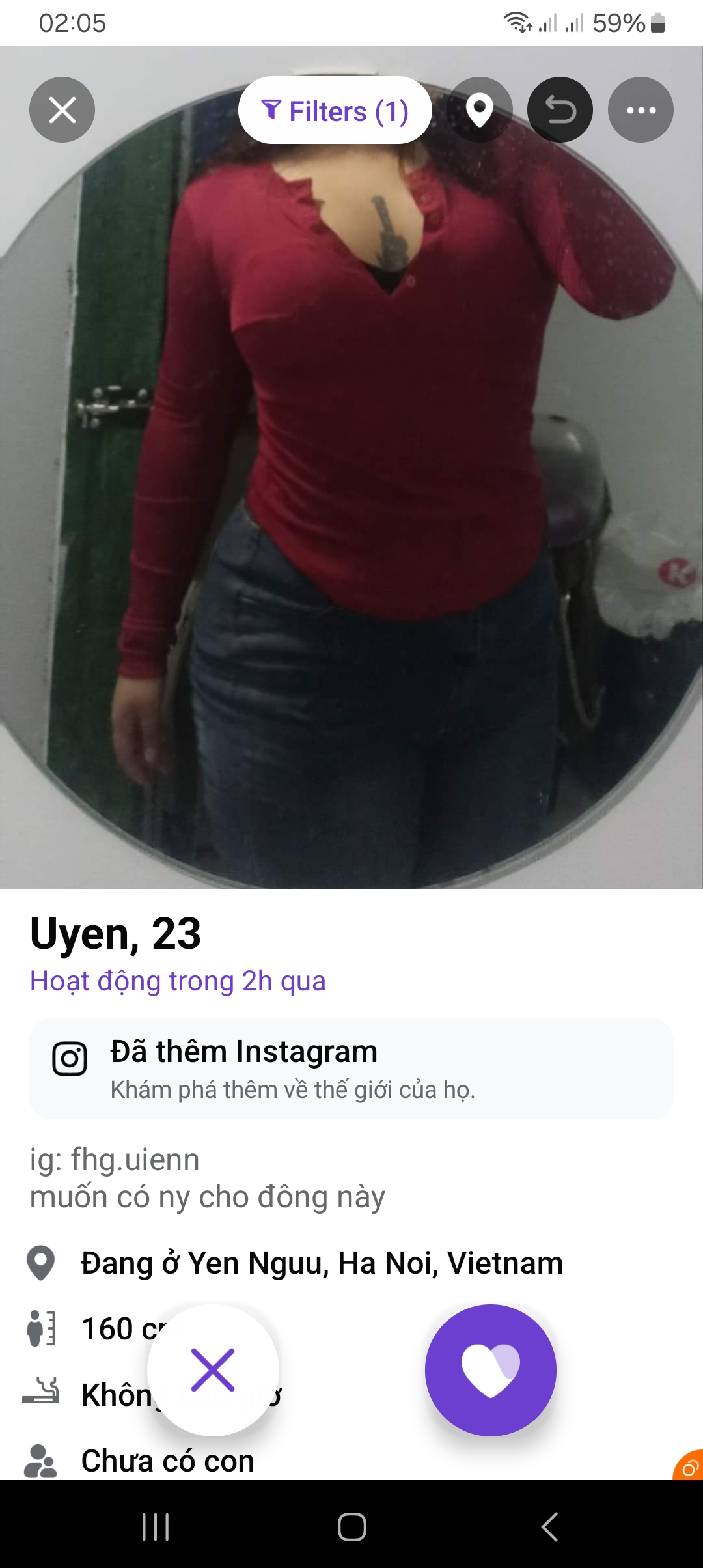The image size is (703, 1568).
Task: Go back using the system back button
Action: pos(550,1526)
